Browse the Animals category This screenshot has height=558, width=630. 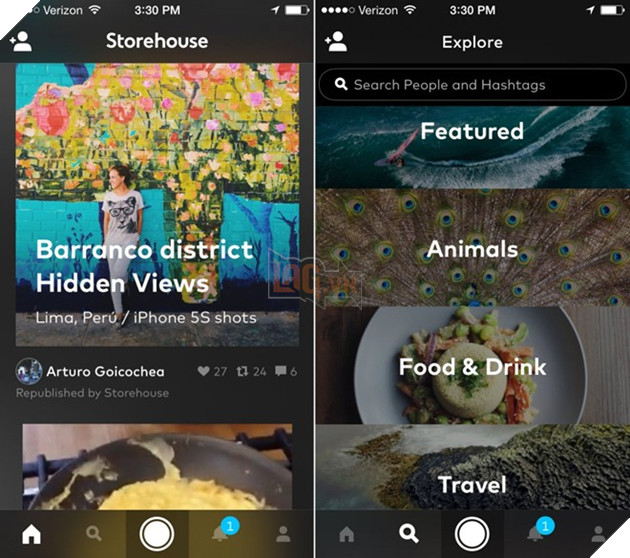[x=472, y=250]
